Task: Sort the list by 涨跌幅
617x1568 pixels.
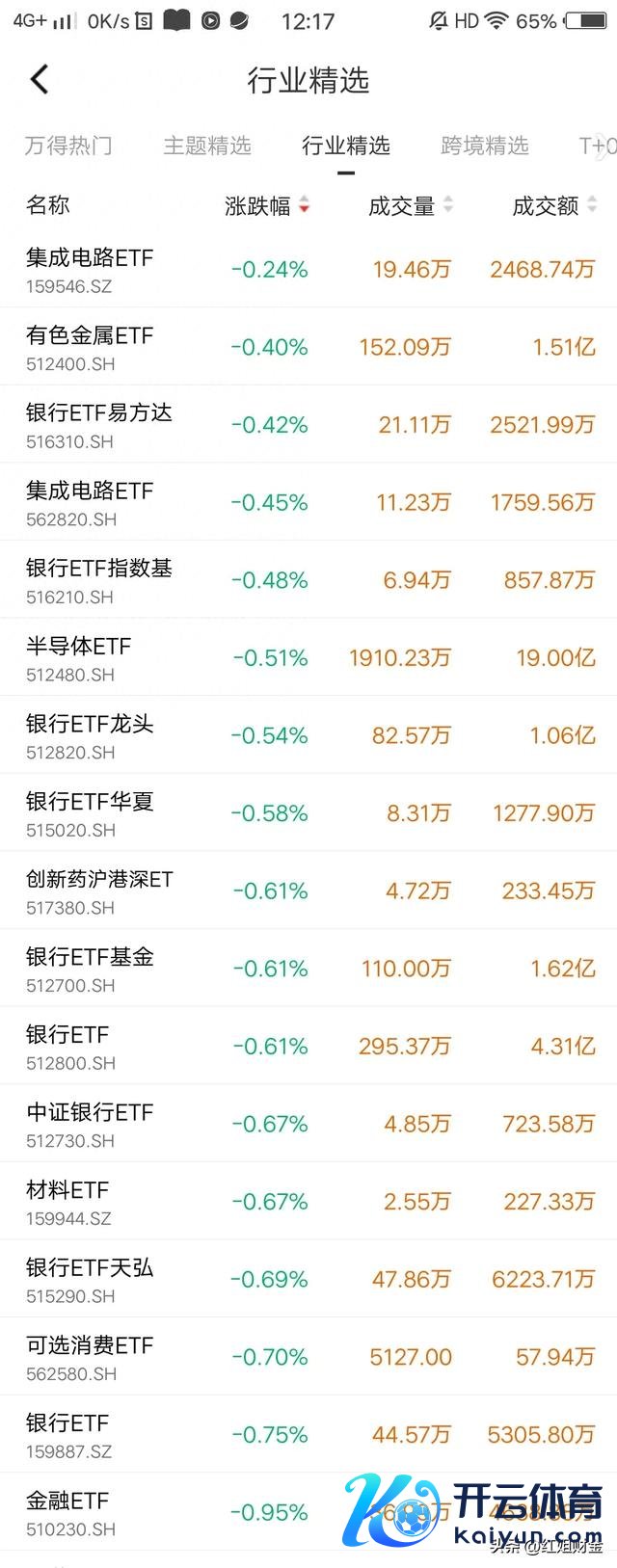Action: point(267,205)
